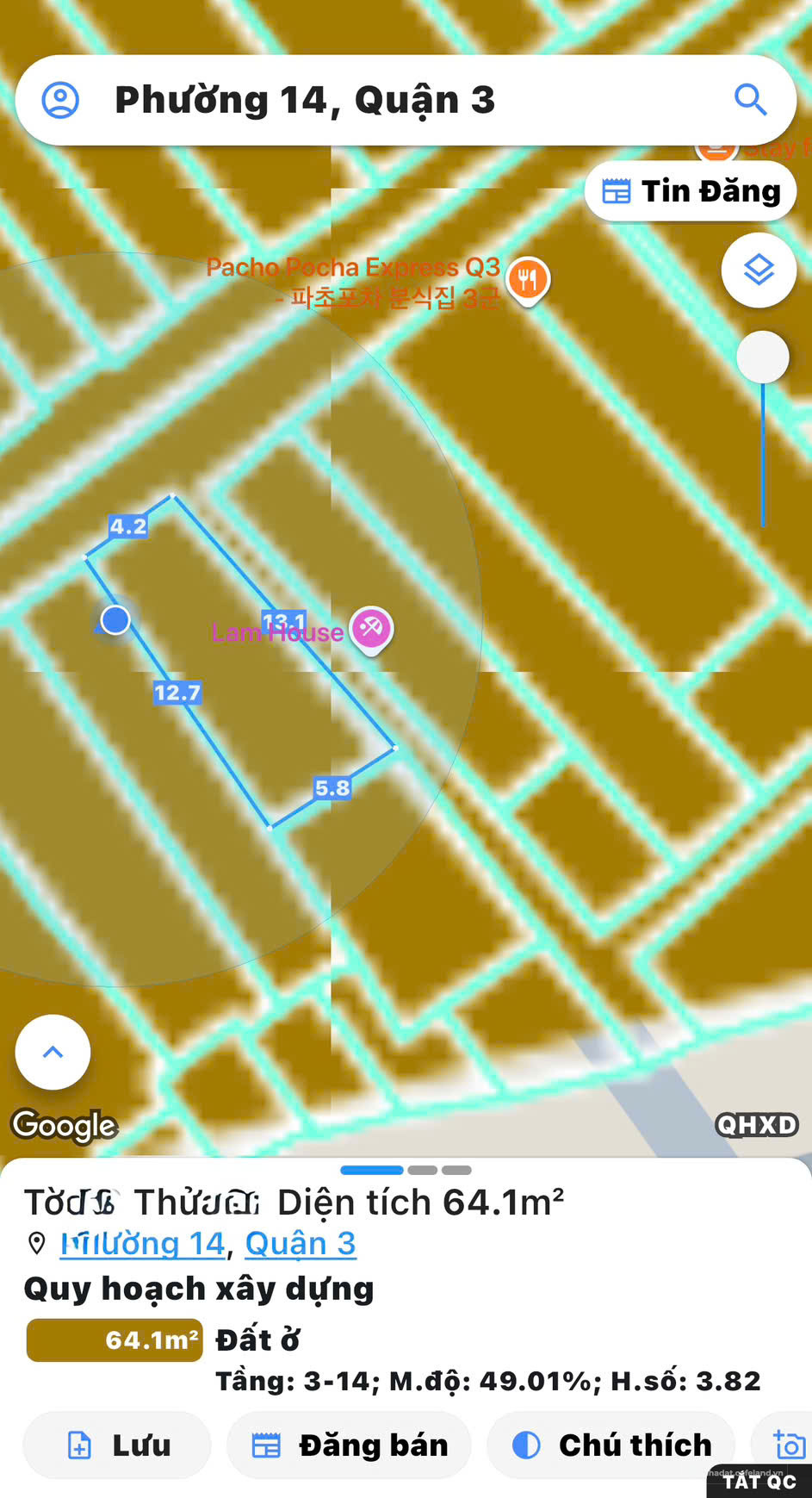Open the Phường 14 link
The image size is (812, 1498).
tap(142, 1243)
